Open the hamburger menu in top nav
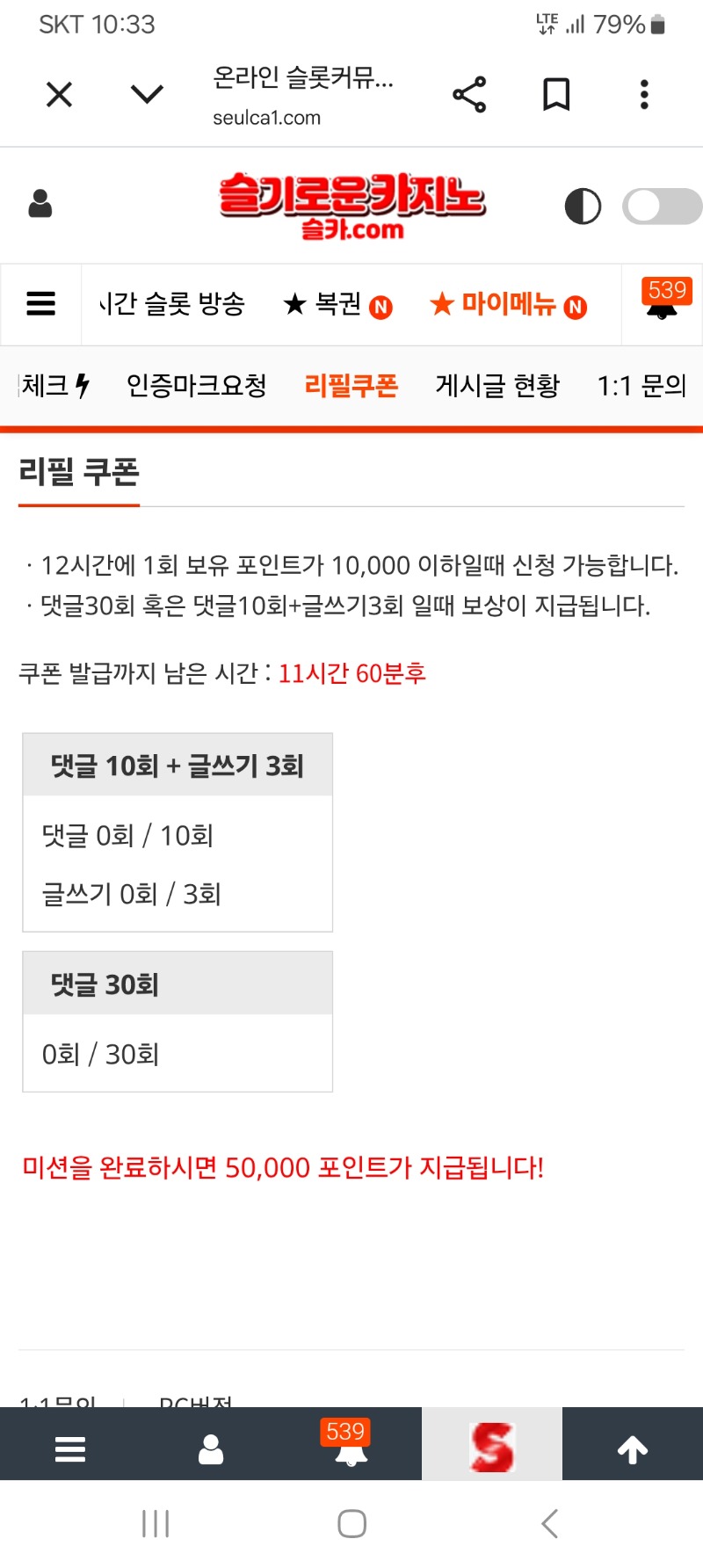This screenshot has width=703, height=1568. pyautogui.click(x=40, y=304)
